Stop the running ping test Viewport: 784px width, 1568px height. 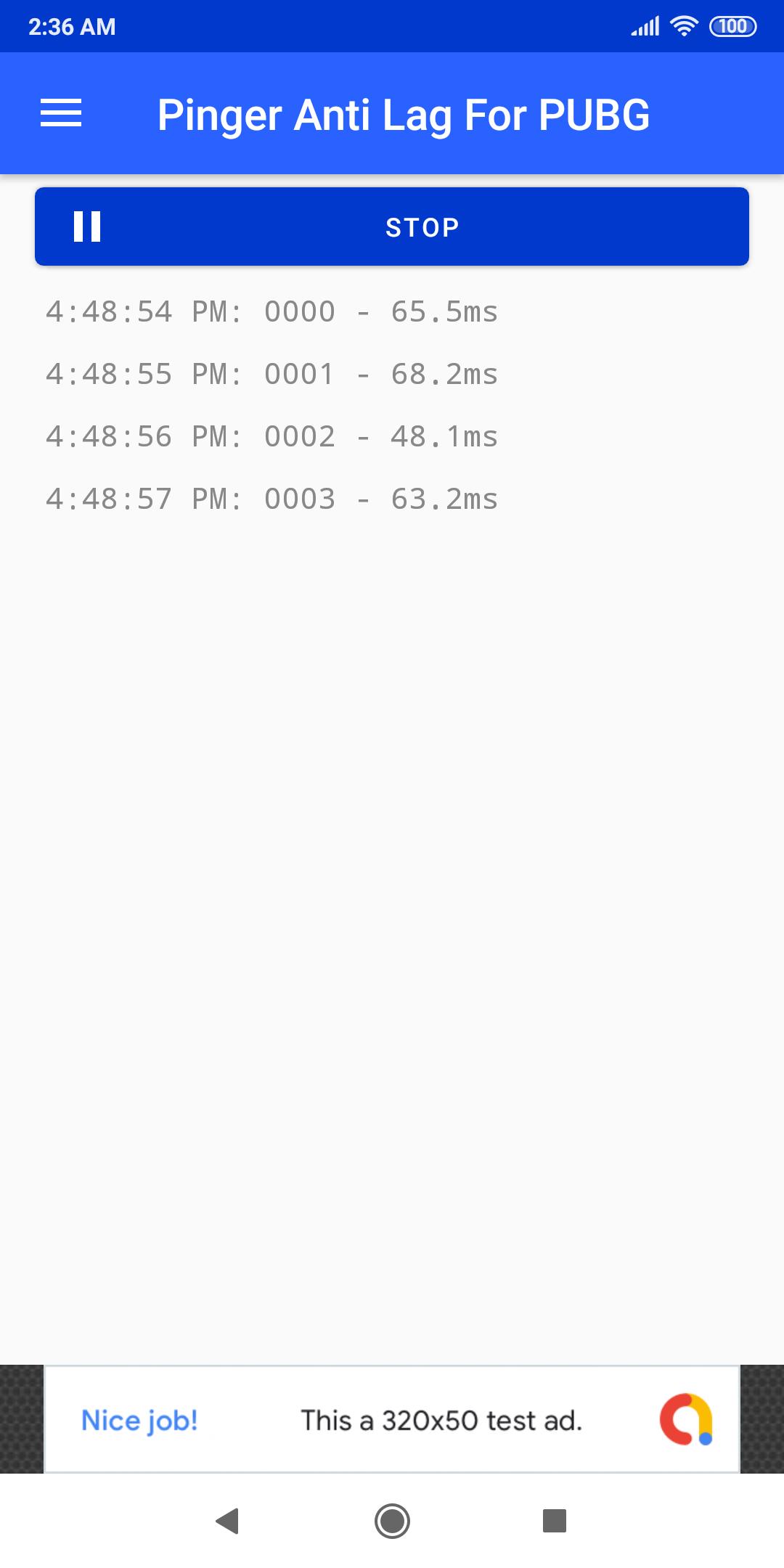point(392,226)
